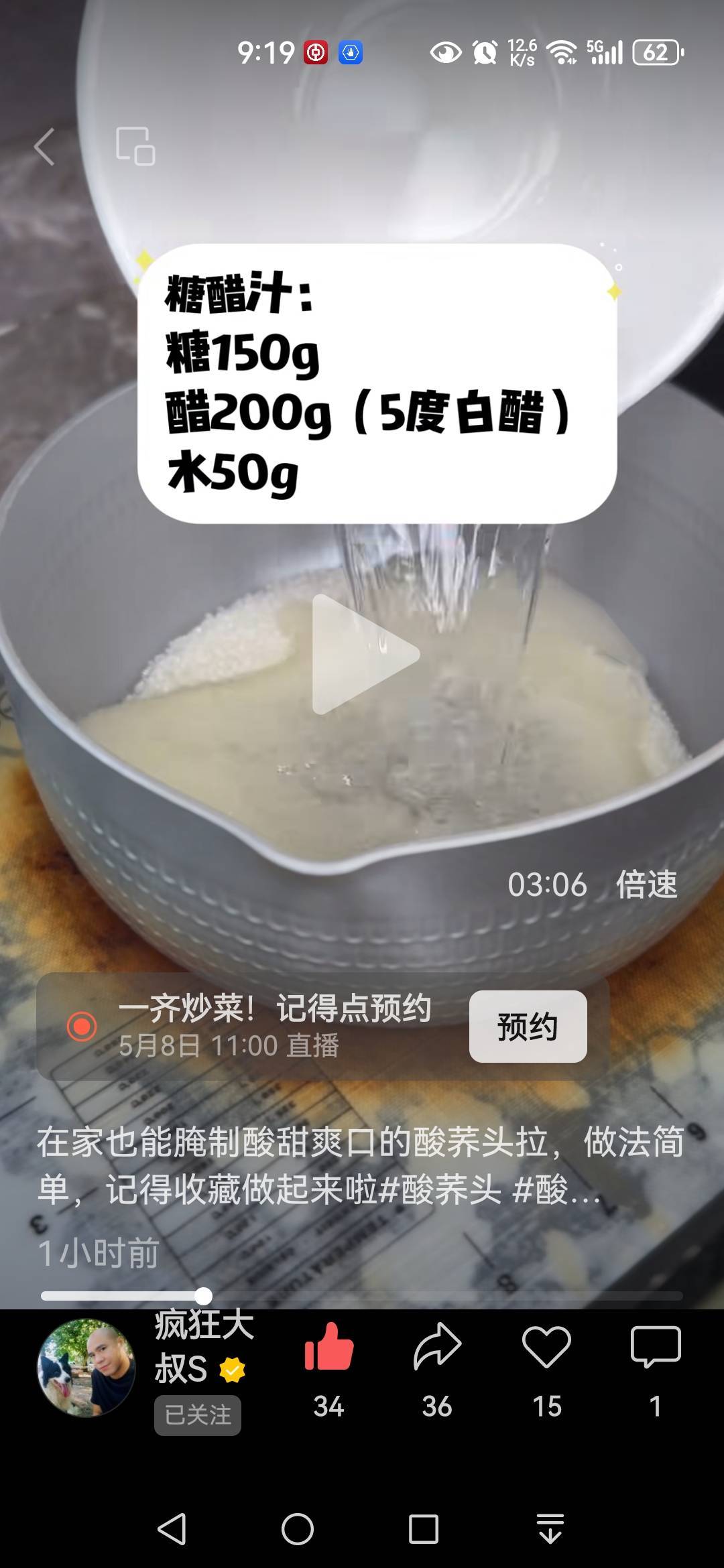Viewport: 724px width, 1568px height.
Task: Open the floating window icon
Action: pos(135,146)
